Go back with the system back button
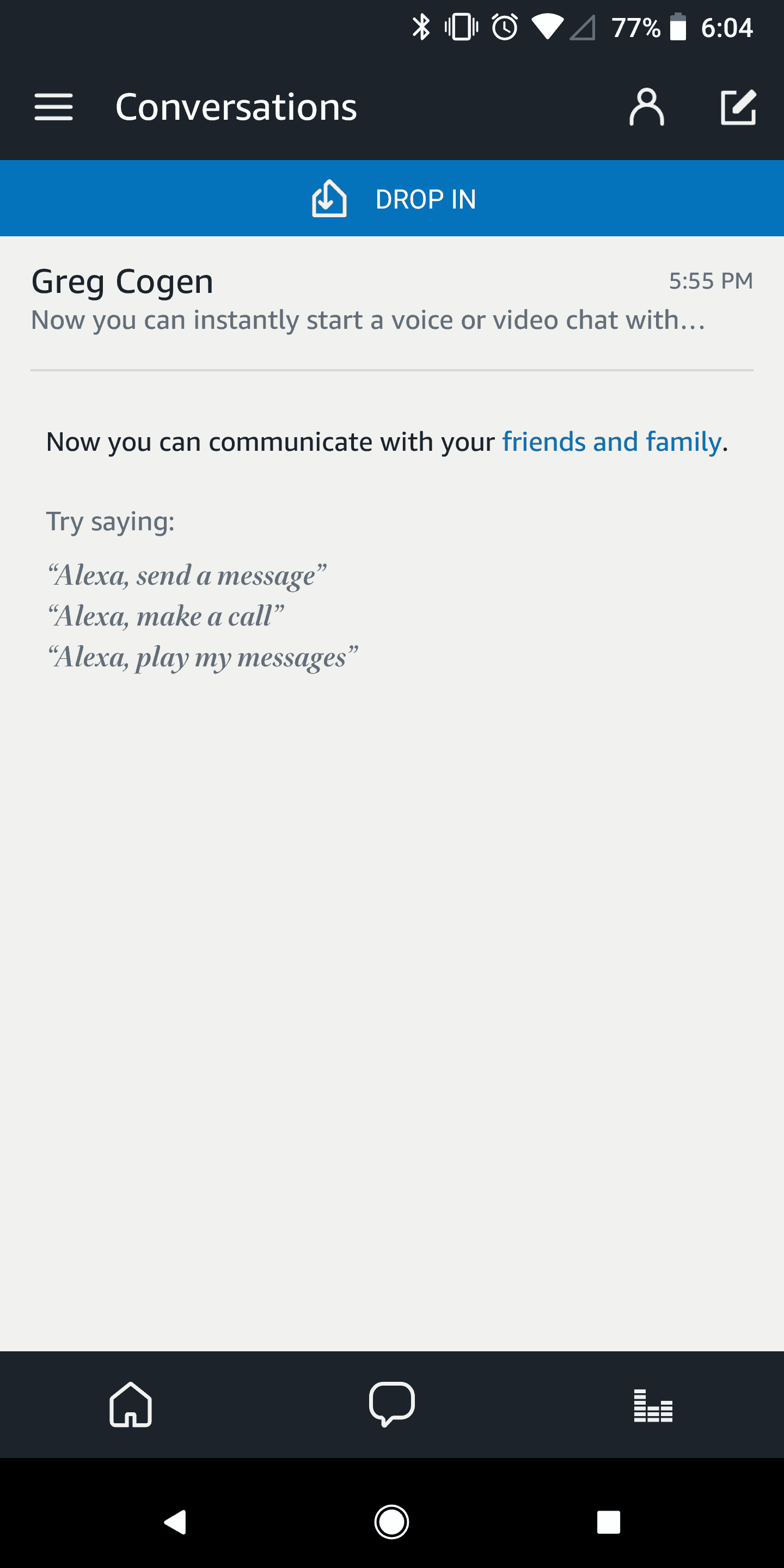 (x=175, y=1522)
